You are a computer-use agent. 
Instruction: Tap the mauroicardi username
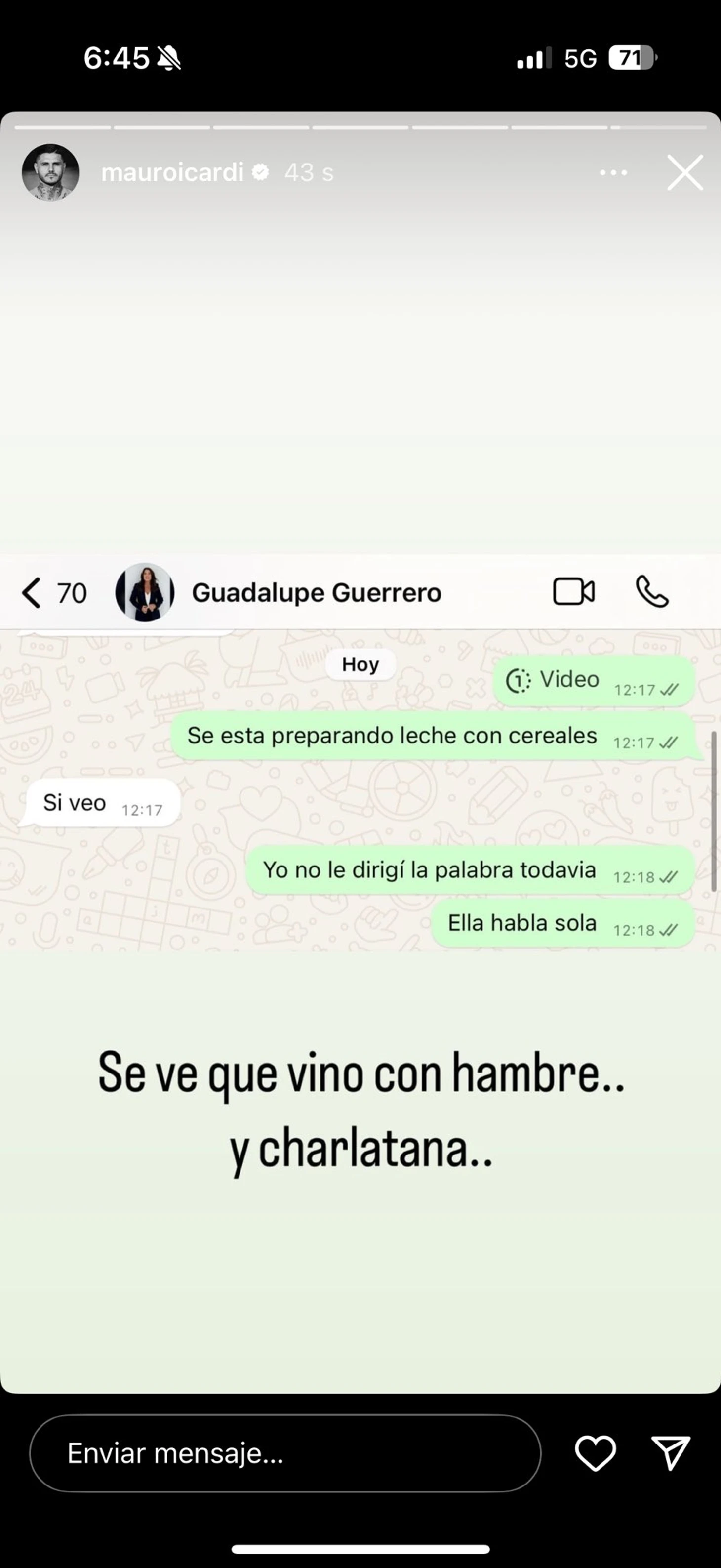pos(172,172)
